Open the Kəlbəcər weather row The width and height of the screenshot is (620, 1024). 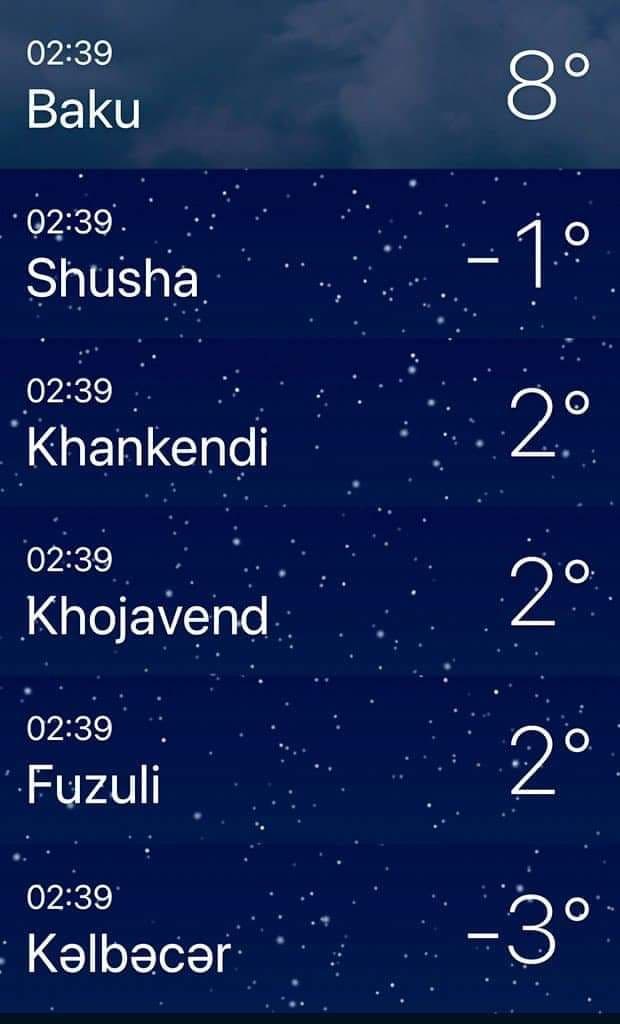[x=310, y=928]
